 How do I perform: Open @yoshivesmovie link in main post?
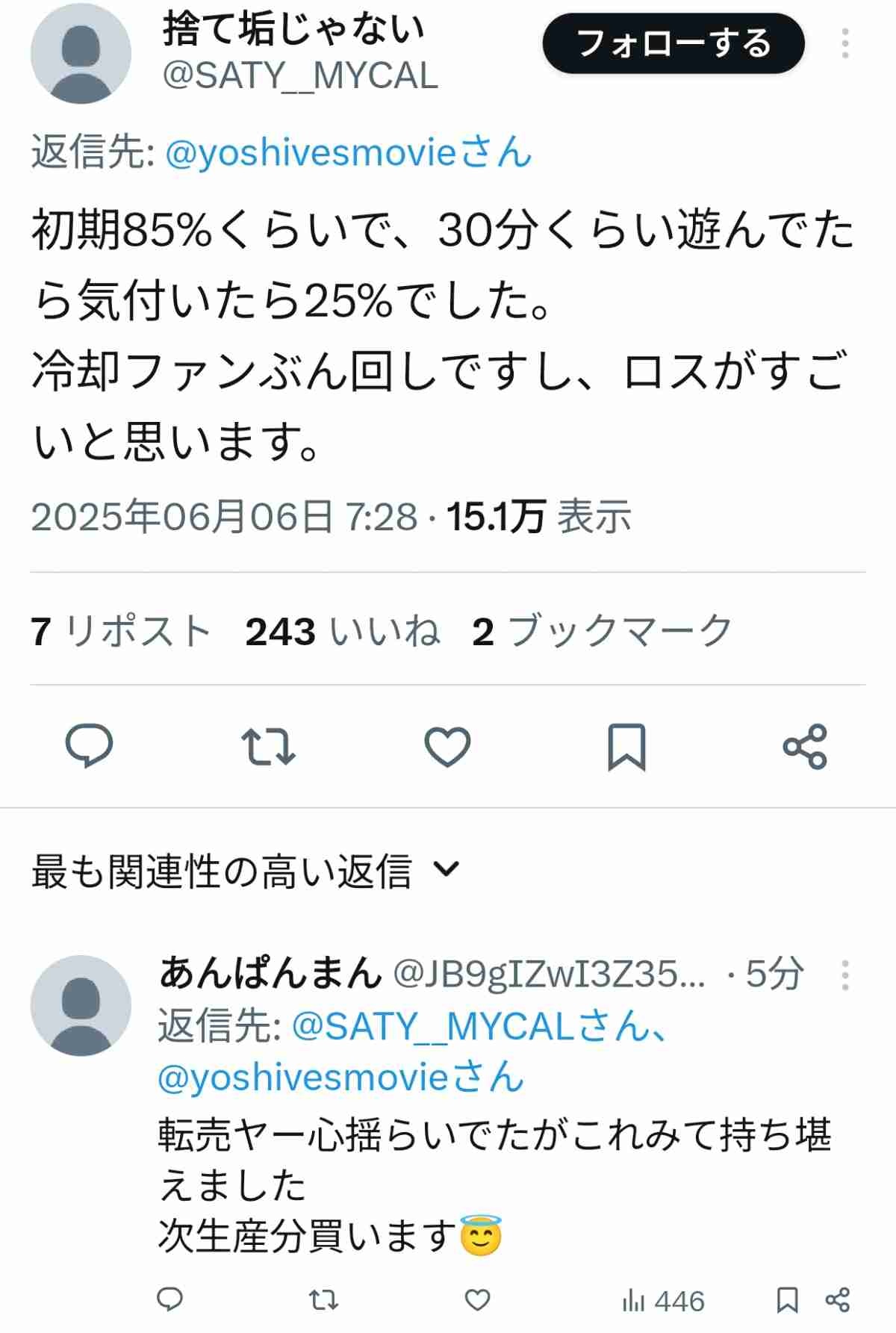(348, 153)
